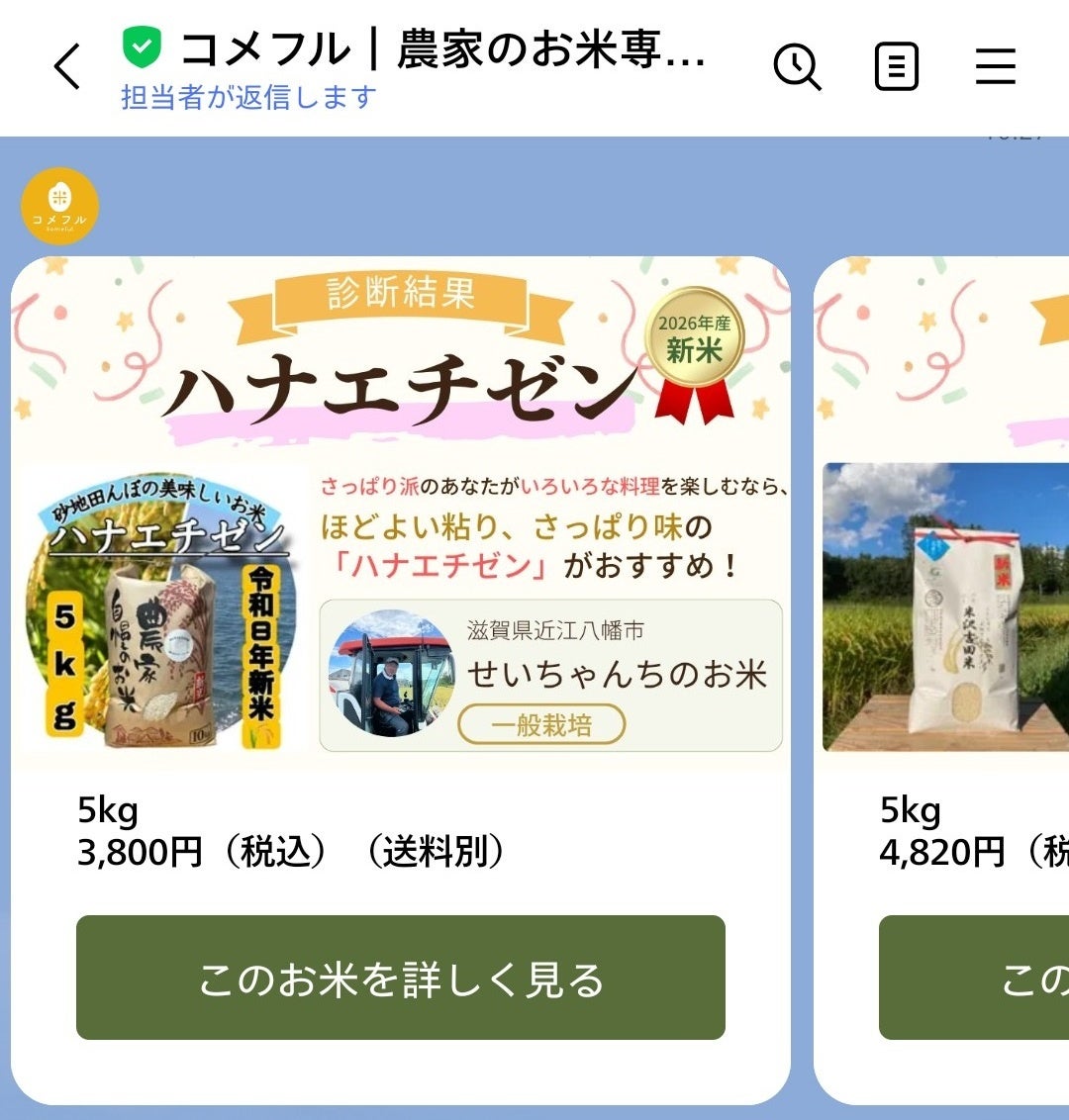Screen dimensions: 1069x1120
Task: Go back from the コメフル chat
Action: 68,66
